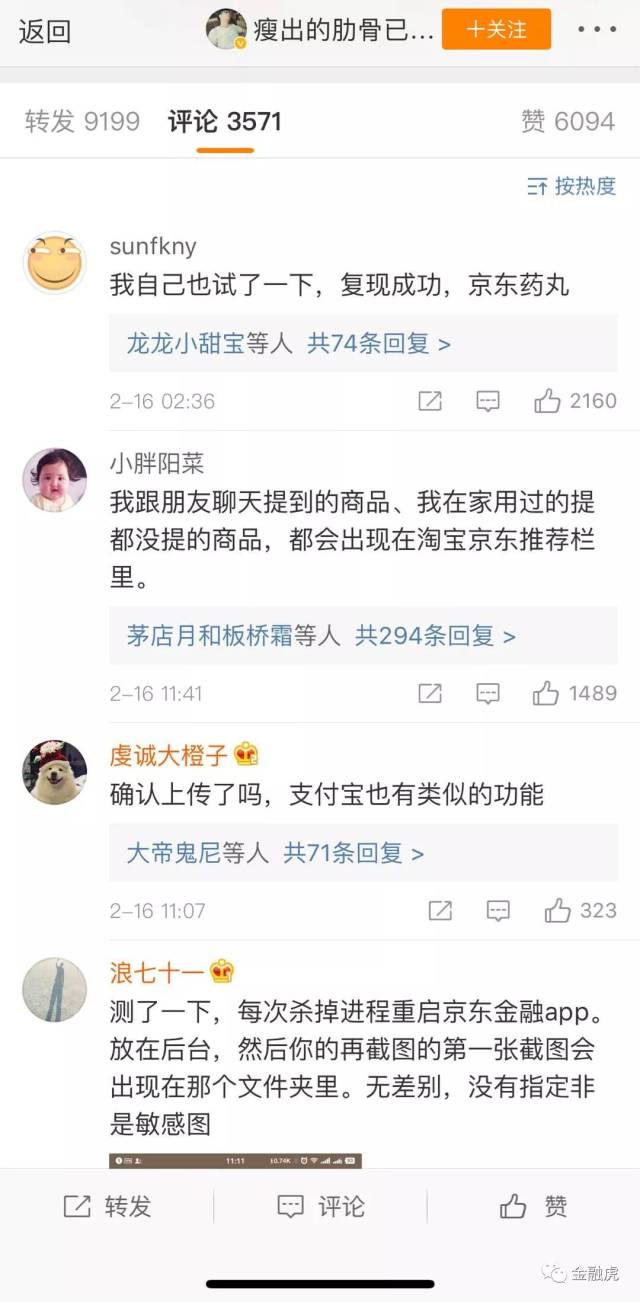Reply to sunfkny's comment
Viewport: 640px width, 1302px height.
click(x=488, y=401)
